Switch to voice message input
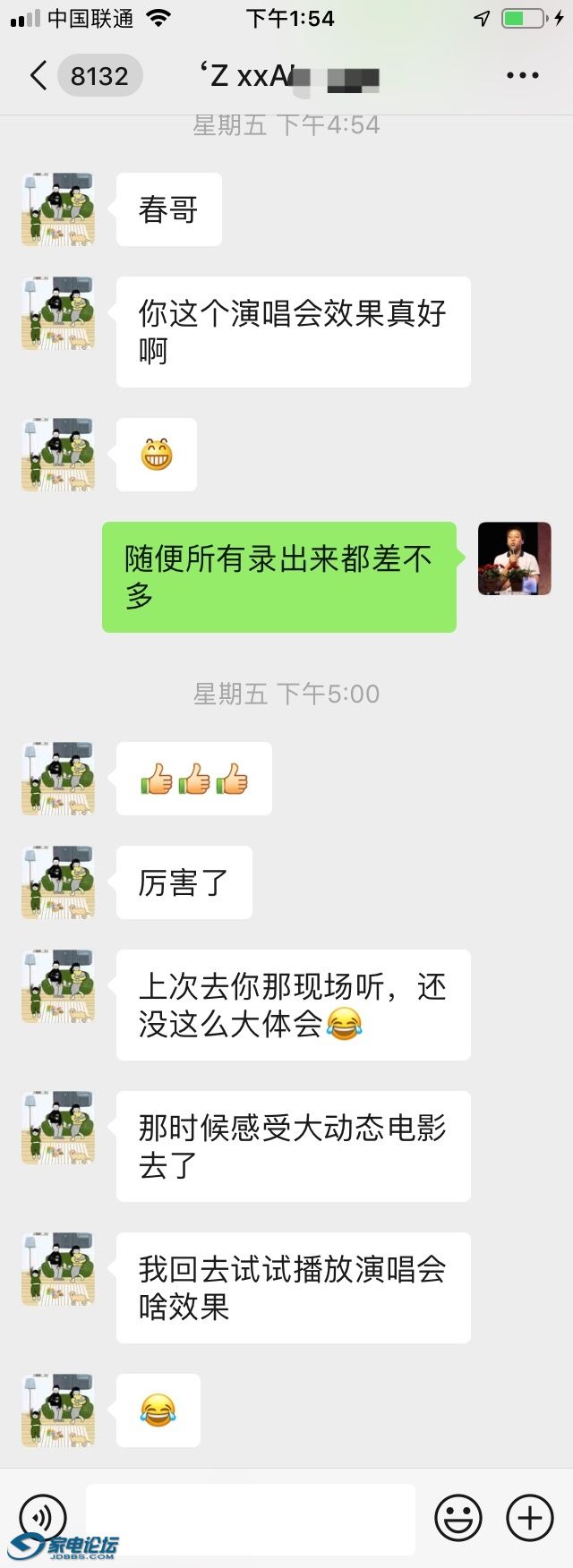 click(x=43, y=1516)
